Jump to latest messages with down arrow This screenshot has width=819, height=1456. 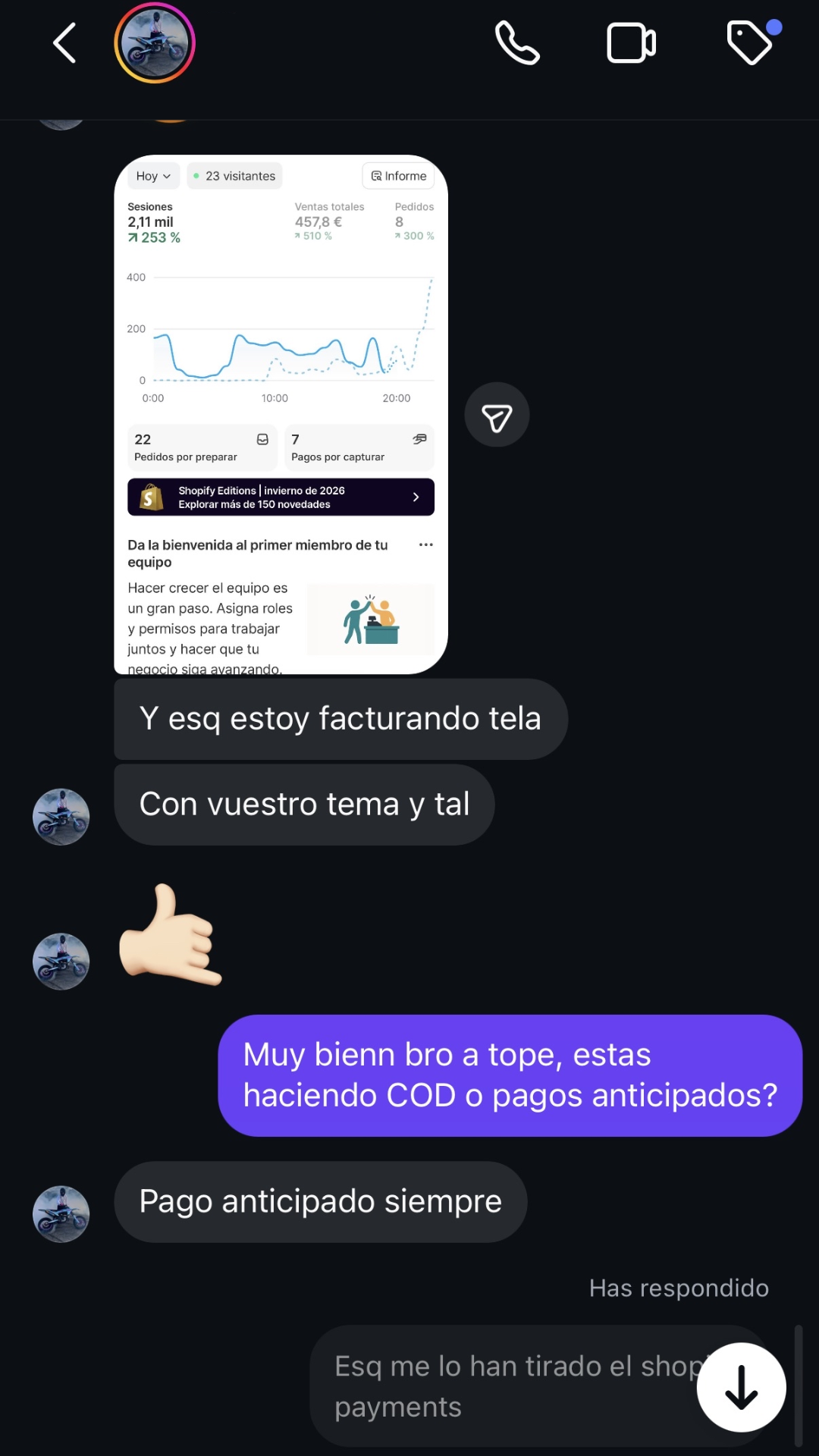[741, 1387]
